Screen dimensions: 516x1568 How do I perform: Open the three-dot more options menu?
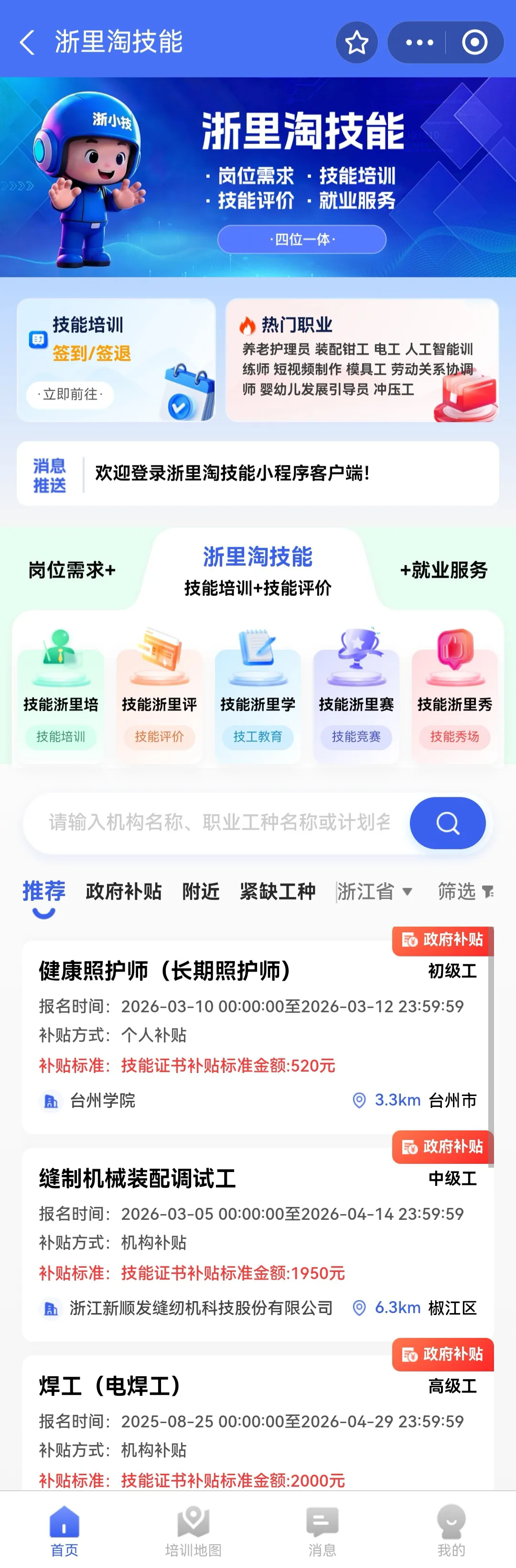point(419,43)
